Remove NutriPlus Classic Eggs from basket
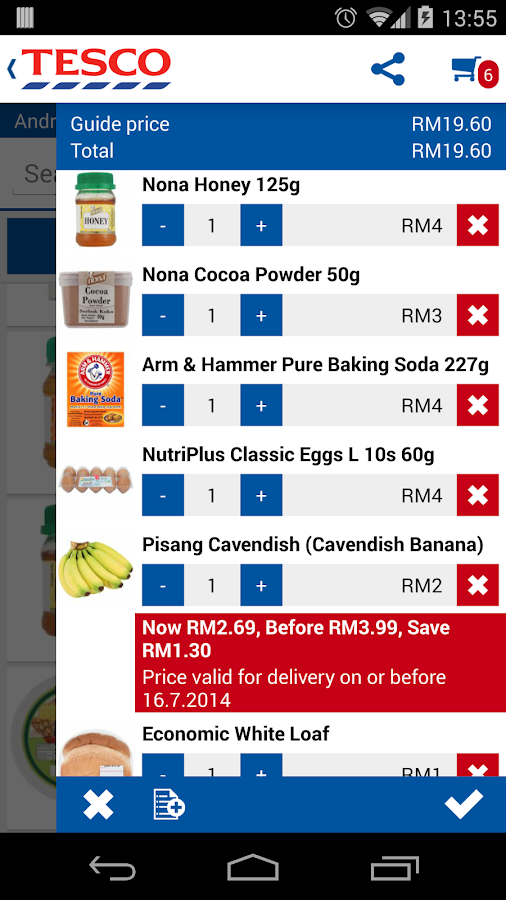 [x=478, y=495]
